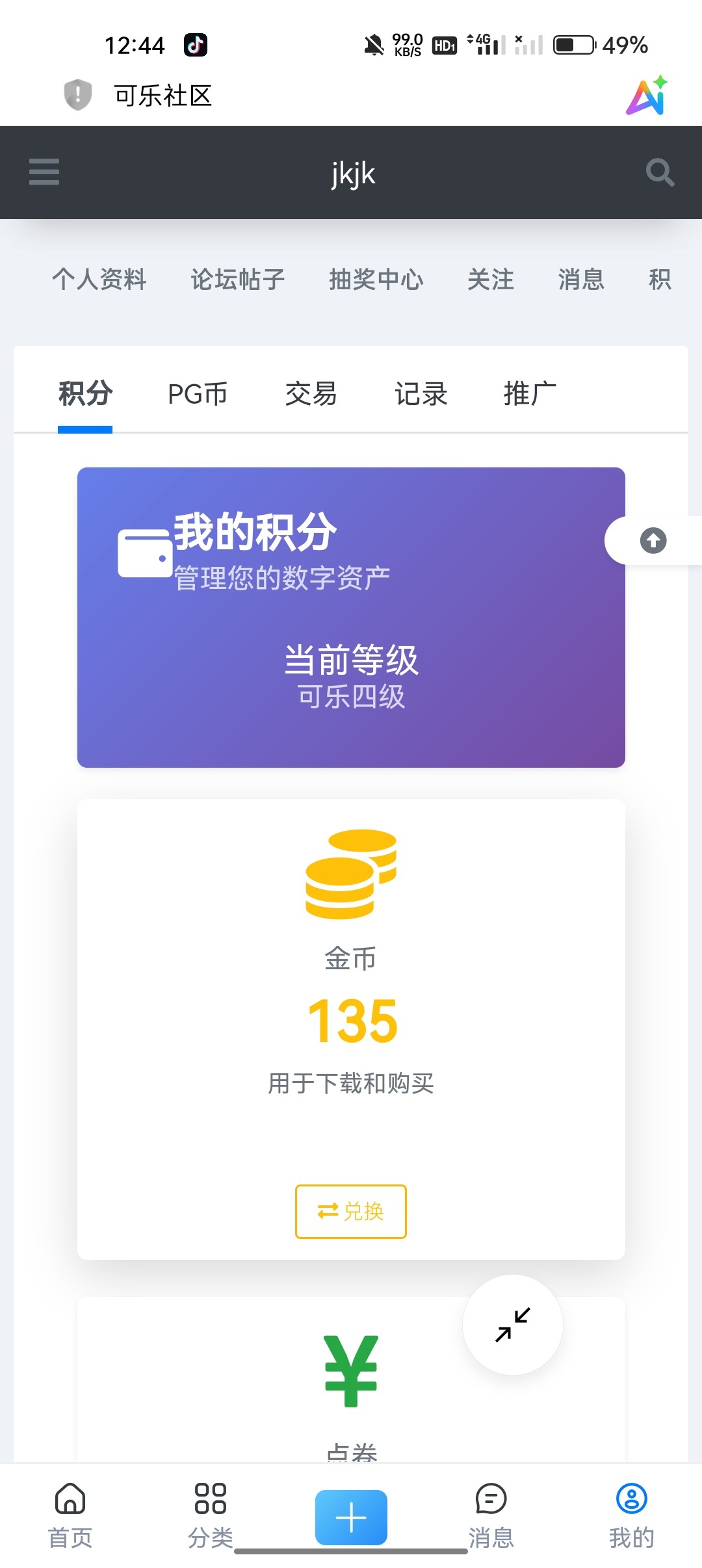Image resolution: width=702 pixels, height=1568 pixels.
Task: Open 消息 in top menu
Action: click(x=581, y=280)
